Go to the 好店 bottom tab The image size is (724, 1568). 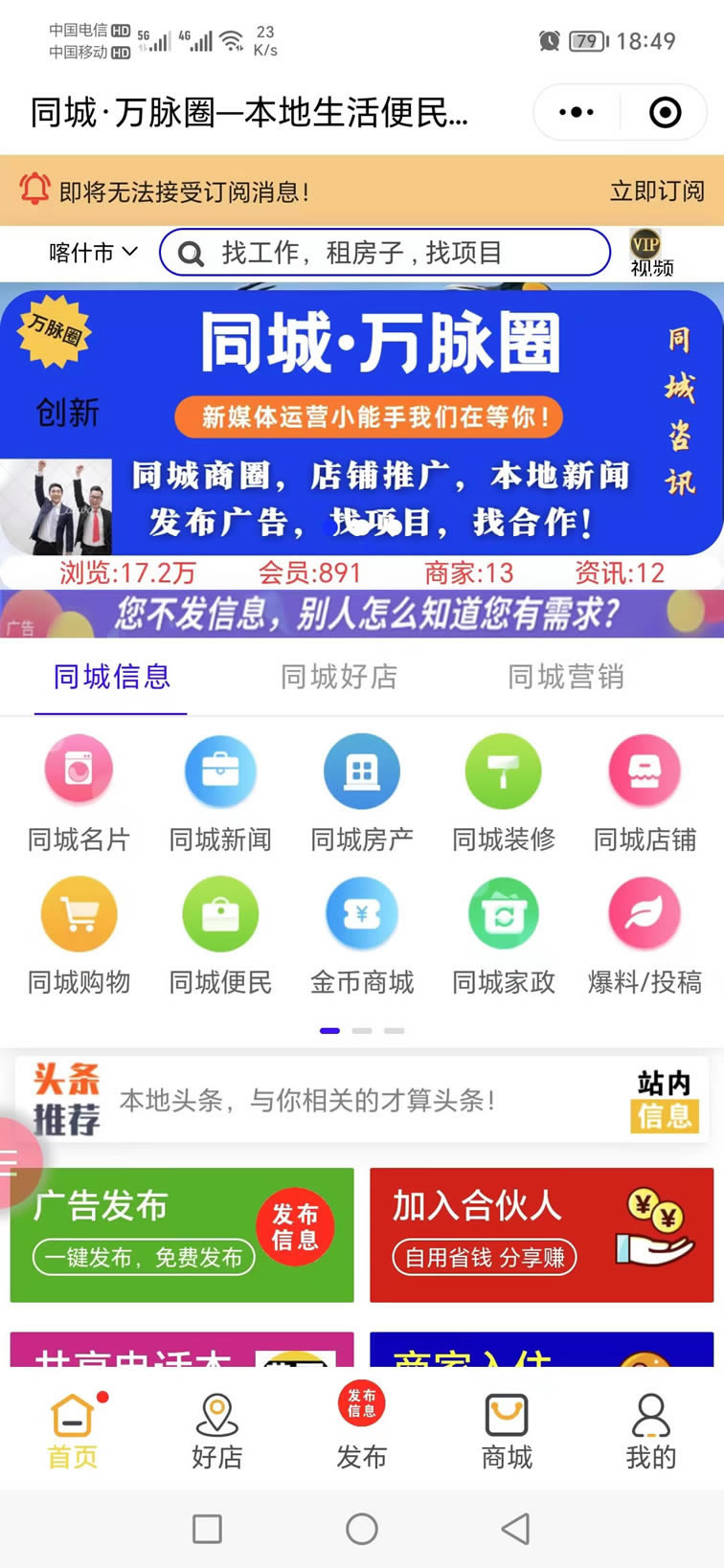[x=217, y=1431]
